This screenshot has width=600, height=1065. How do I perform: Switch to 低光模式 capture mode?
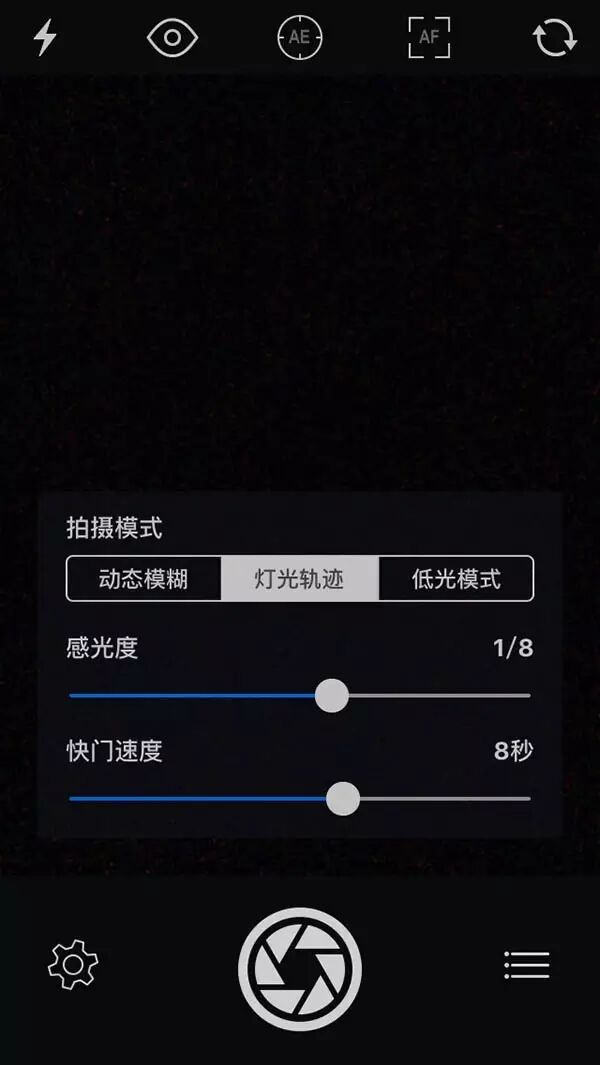[456, 579]
